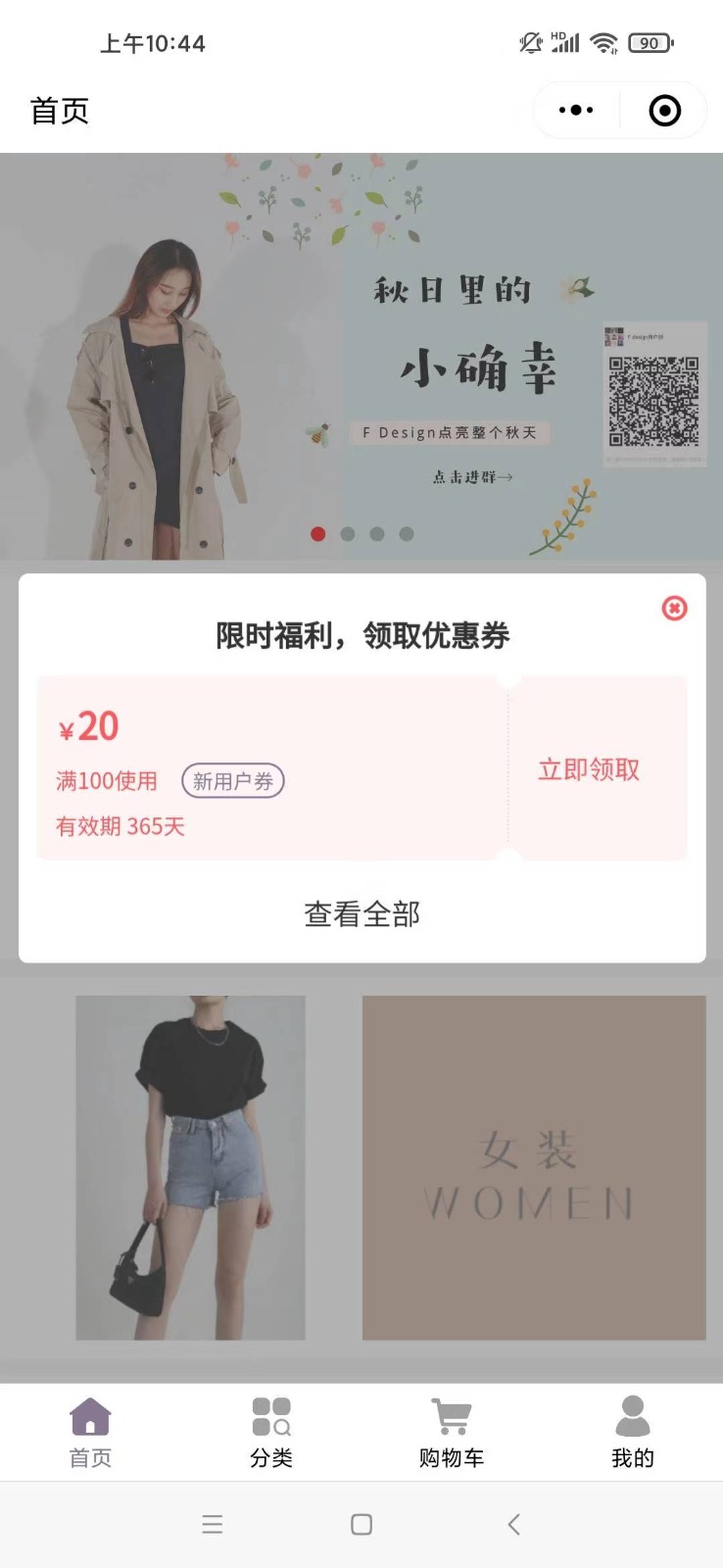Viewport: 723px width, 1568px height.
Task: Tap 查看全部 to view all coupons
Action: click(361, 913)
